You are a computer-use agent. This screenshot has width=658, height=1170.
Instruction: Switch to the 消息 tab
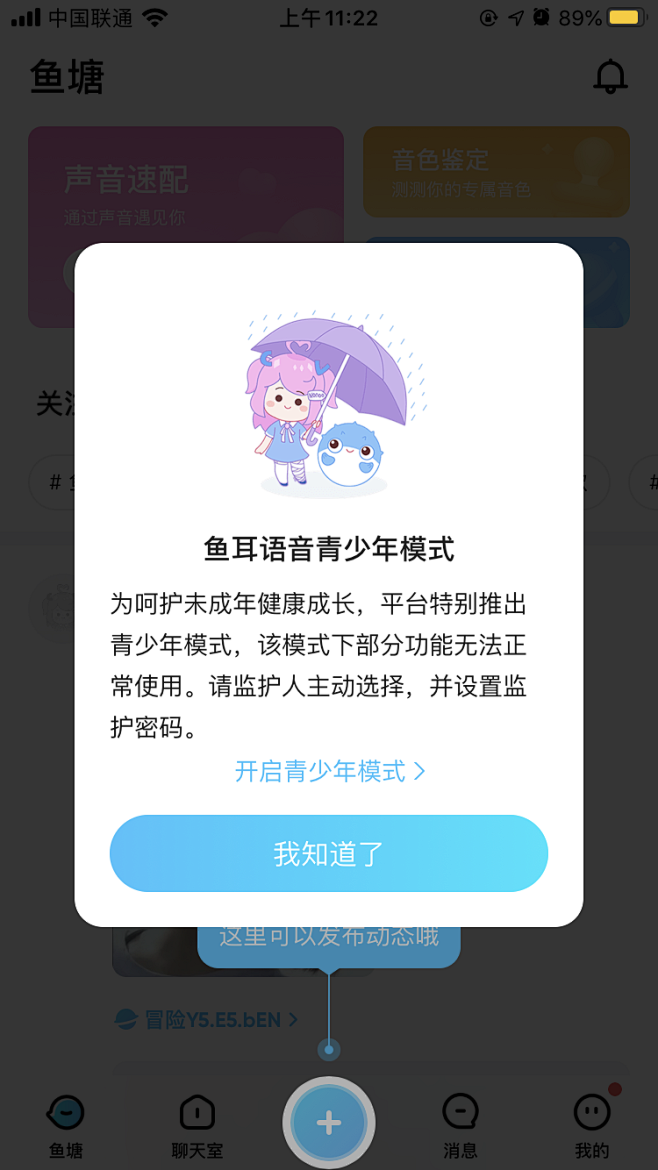click(460, 1126)
